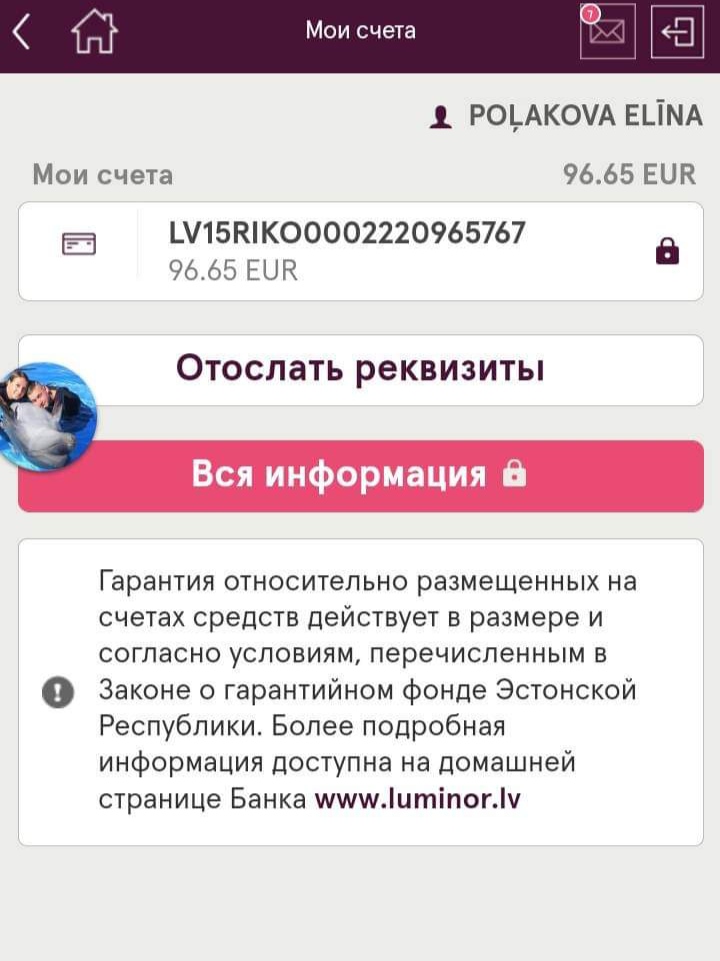The image size is (720, 961).
Task: Log out using the exit icon
Action: coord(678,32)
